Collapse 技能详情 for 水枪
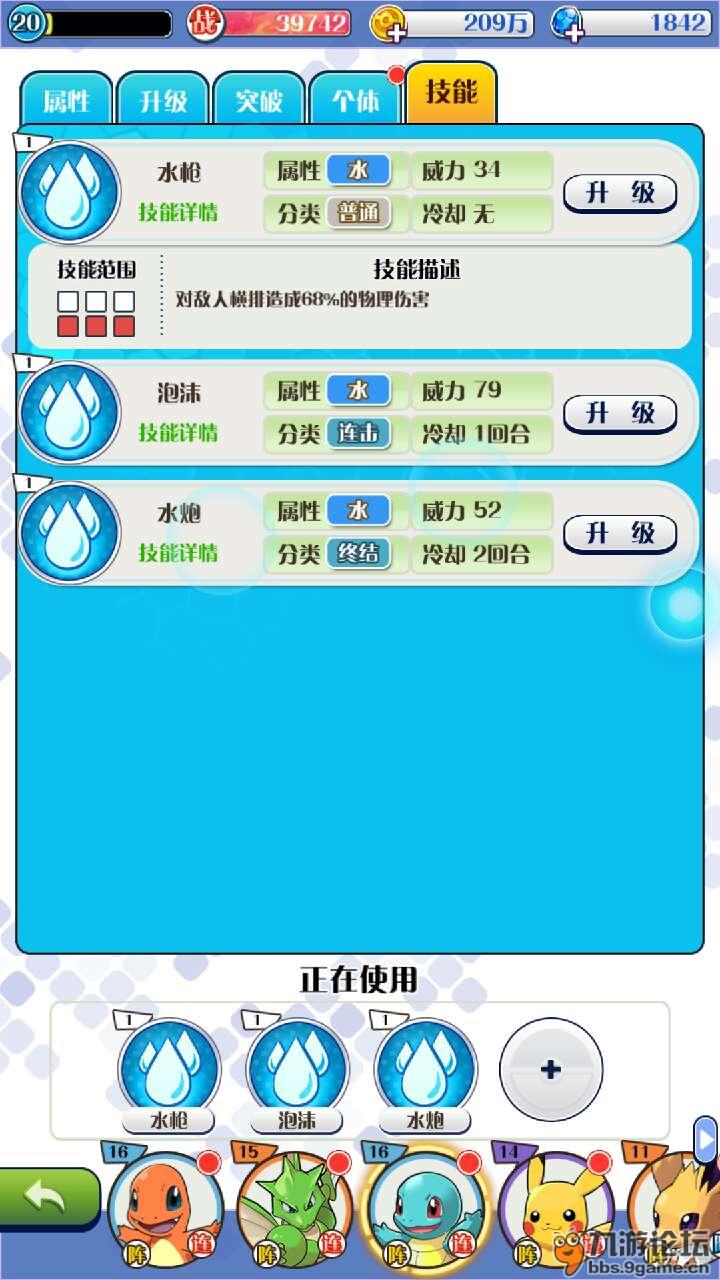Screen dimensions: 720x1280 (x=178, y=213)
